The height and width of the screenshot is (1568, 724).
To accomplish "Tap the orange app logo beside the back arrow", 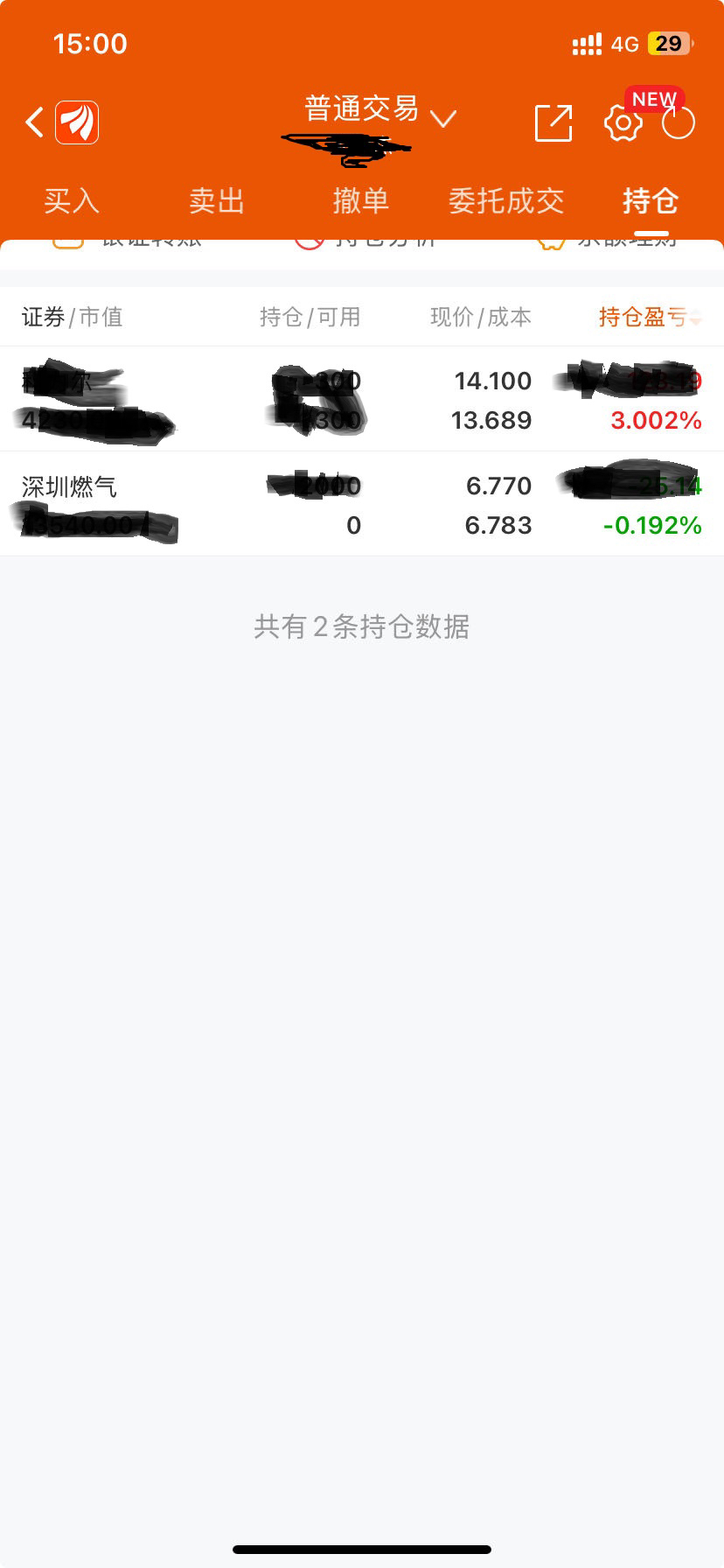I will [77, 122].
